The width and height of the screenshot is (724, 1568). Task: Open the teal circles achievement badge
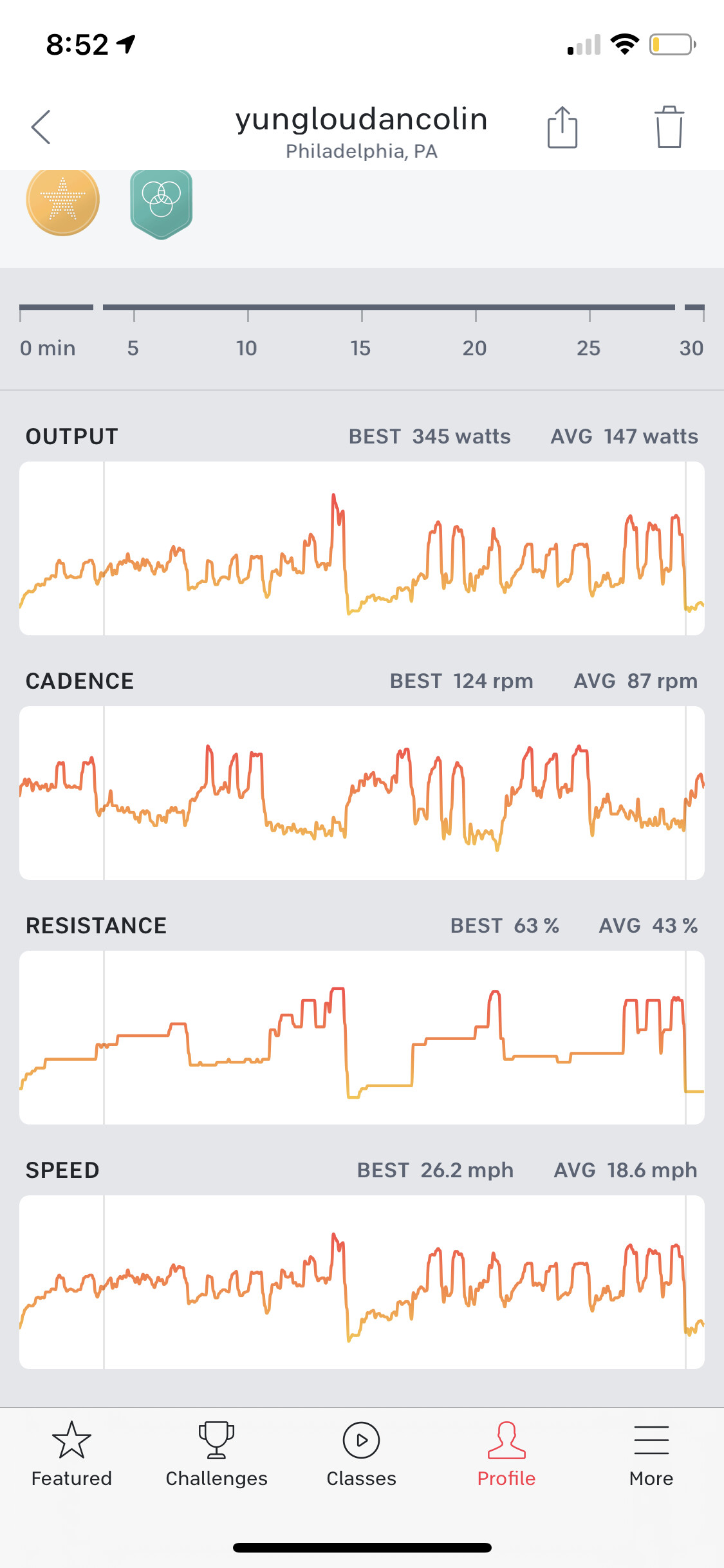click(x=161, y=202)
